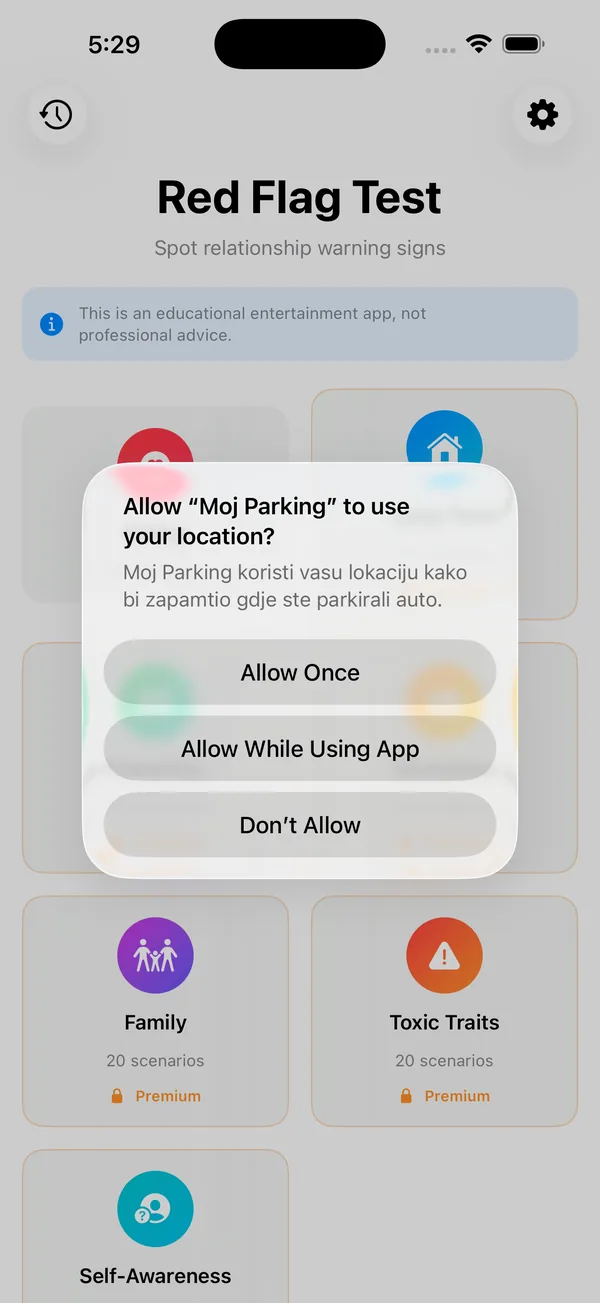Open the Toxic Traits card
Viewport: 600px width, 1303px height.
coord(445,1011)
